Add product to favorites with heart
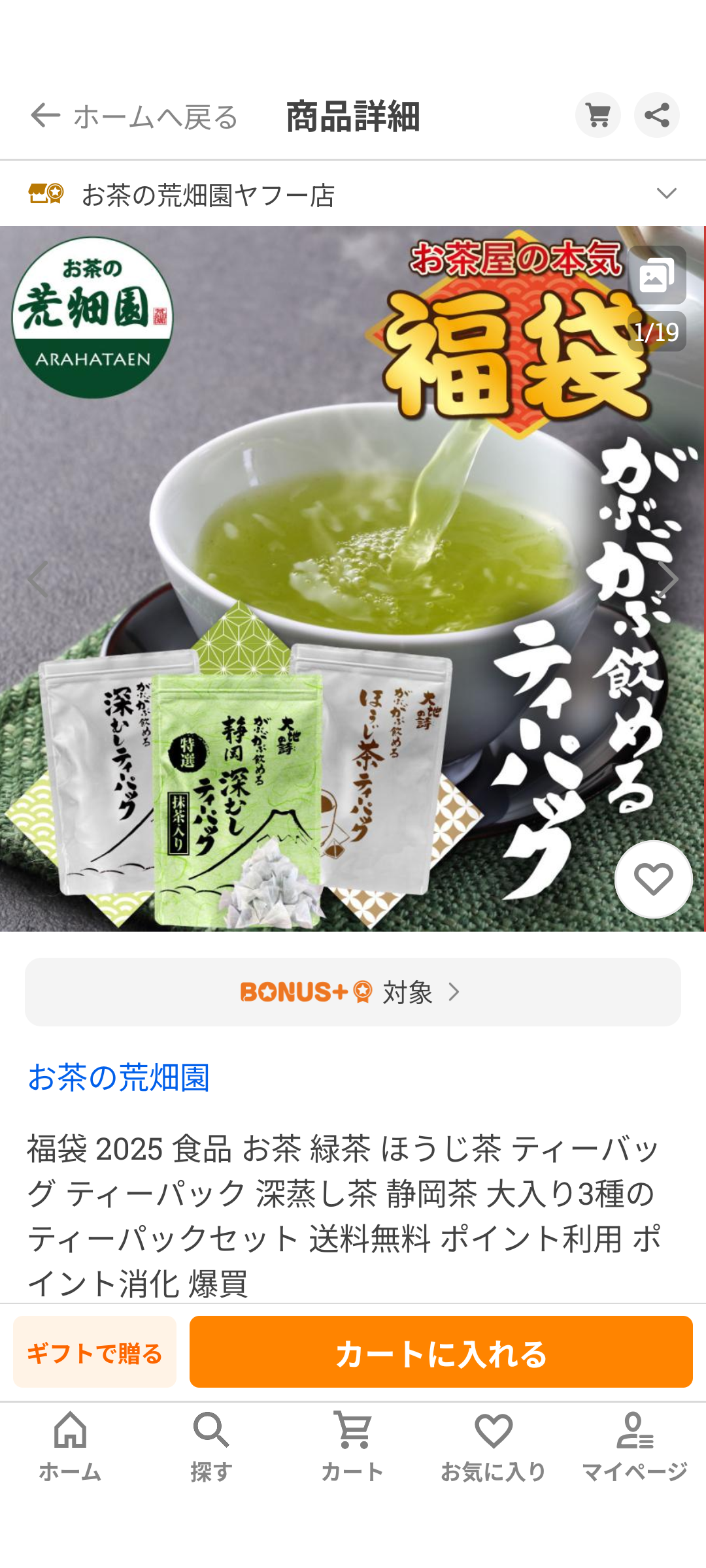This screenshot has height=1568, width=706. 653,879
